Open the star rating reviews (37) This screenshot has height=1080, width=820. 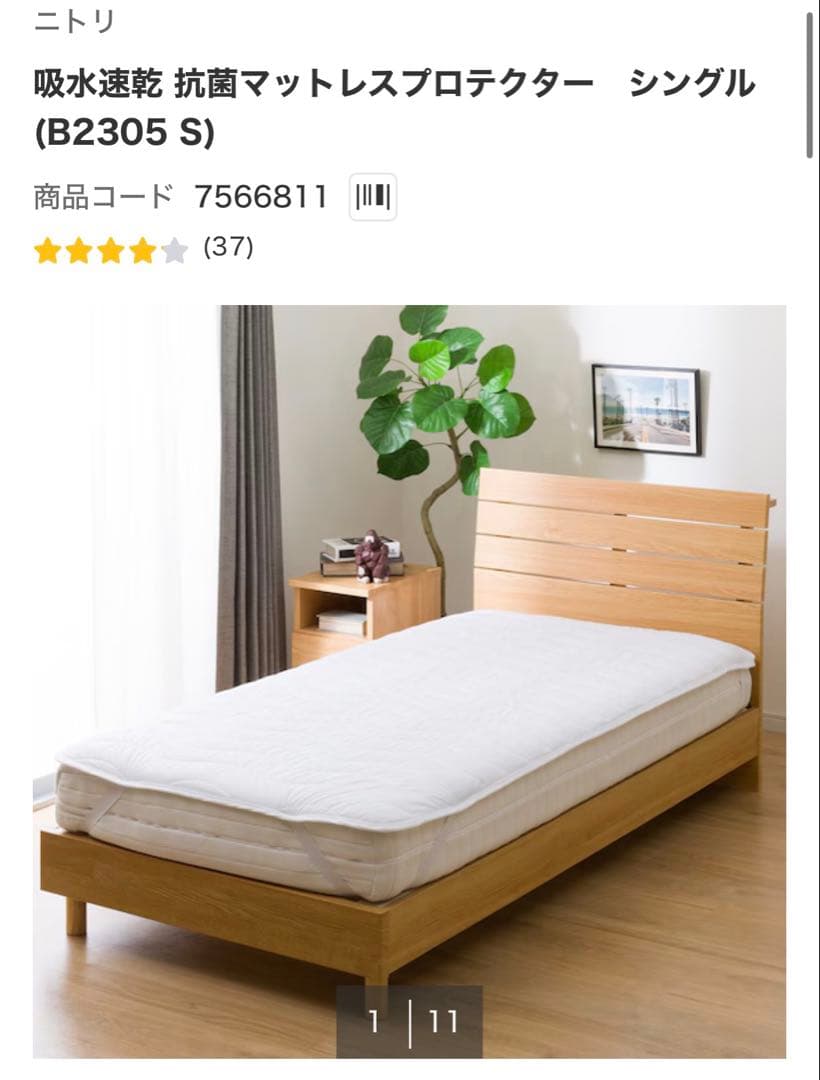[144, 249]
